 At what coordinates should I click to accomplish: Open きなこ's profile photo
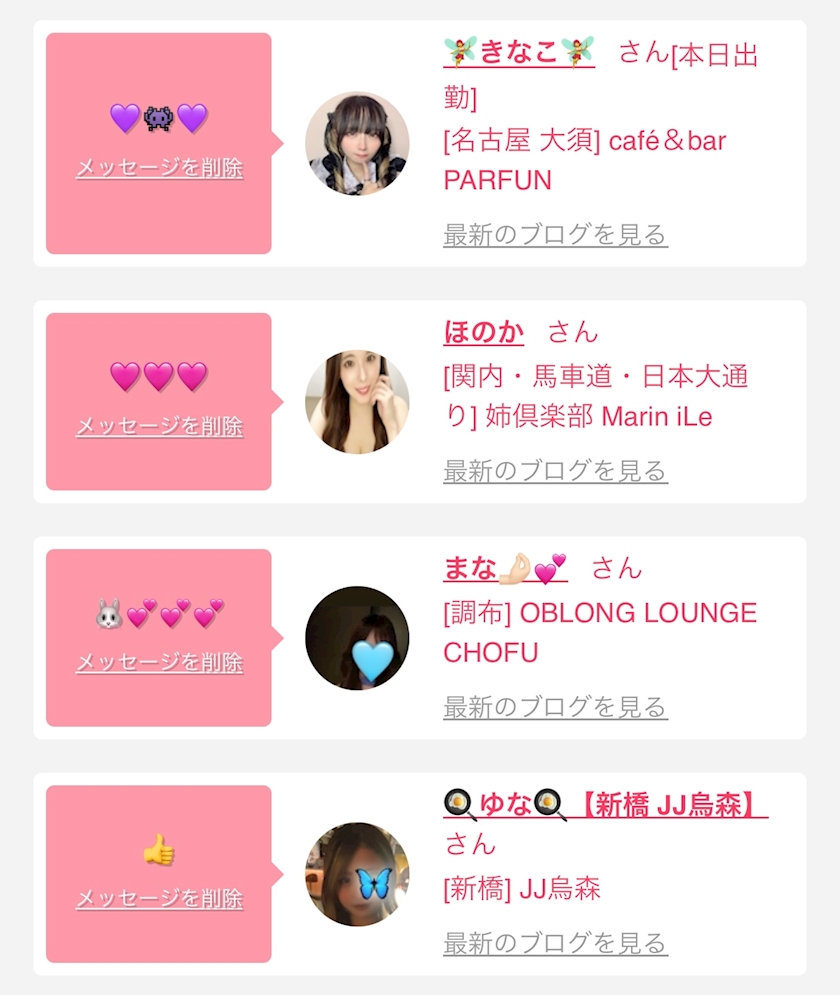pyautogui.click(x=357, y=144)
